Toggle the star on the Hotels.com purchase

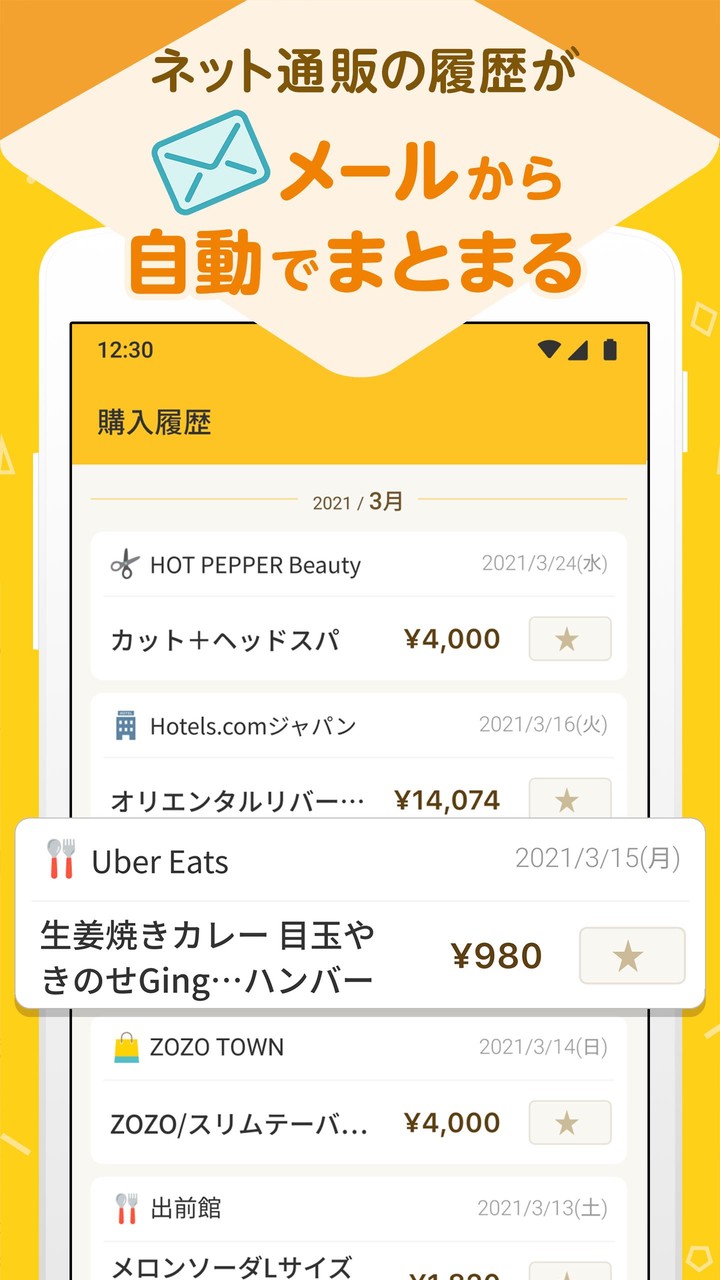(569, 800)
